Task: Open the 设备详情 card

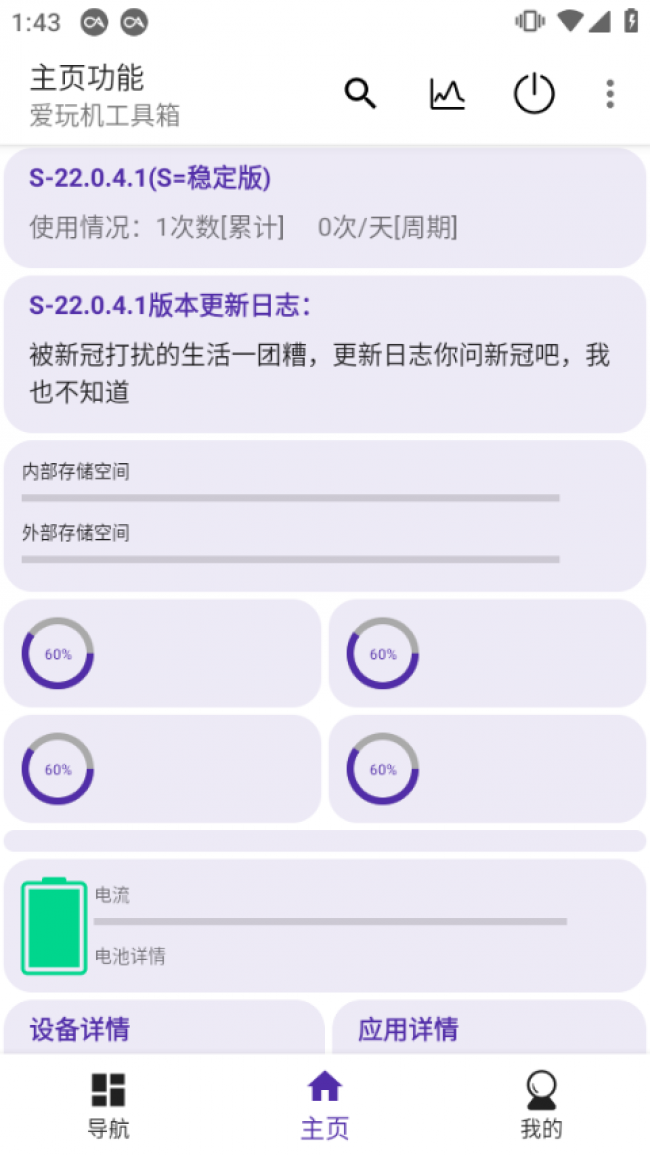Action: (164, 1028)
